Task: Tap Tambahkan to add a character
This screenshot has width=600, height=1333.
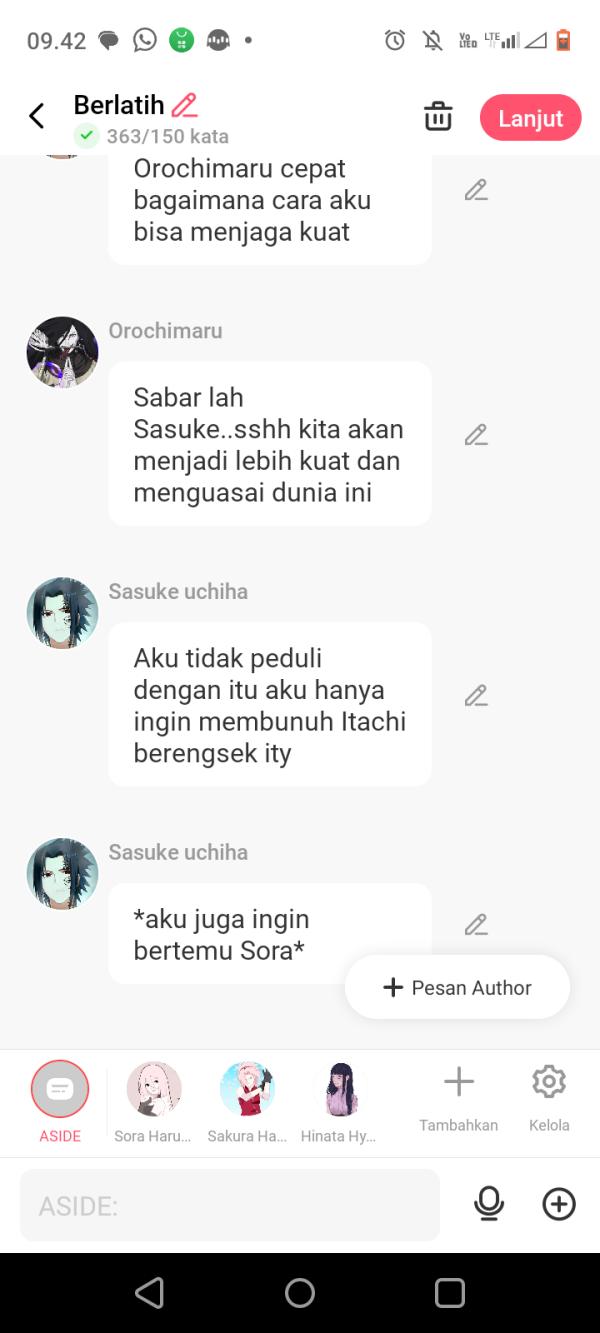Action: (458, 1098)
